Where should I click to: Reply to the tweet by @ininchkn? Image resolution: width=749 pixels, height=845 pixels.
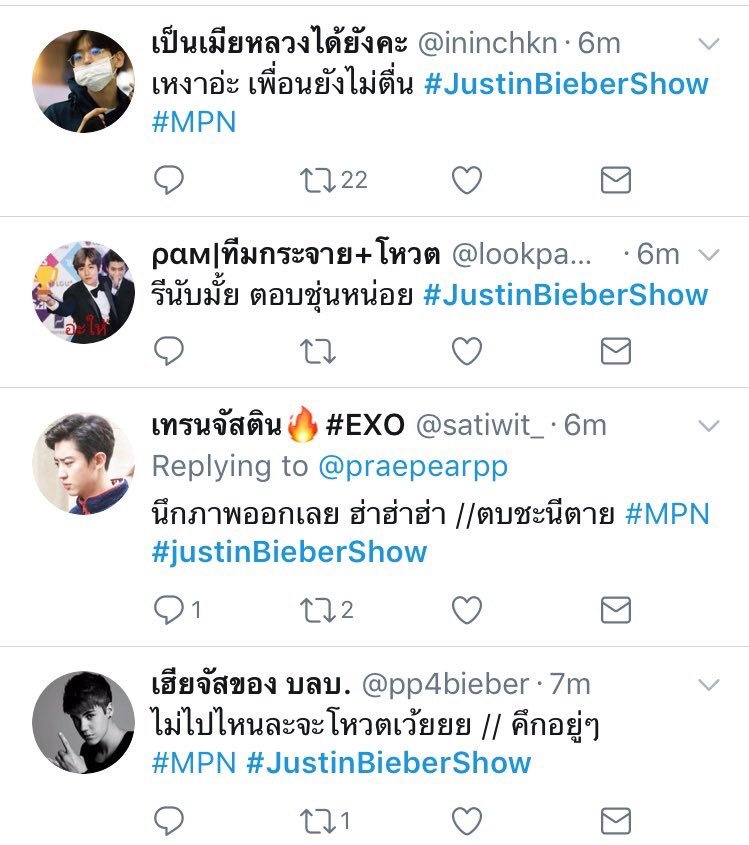click(170, 180)
